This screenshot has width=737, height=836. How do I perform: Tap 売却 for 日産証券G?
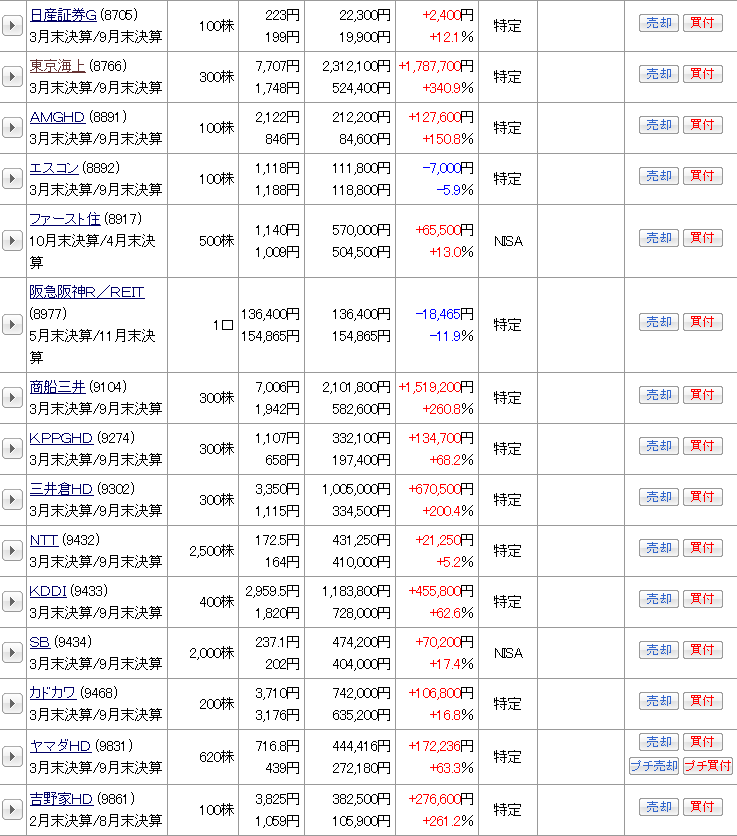(x=659, y=23)
